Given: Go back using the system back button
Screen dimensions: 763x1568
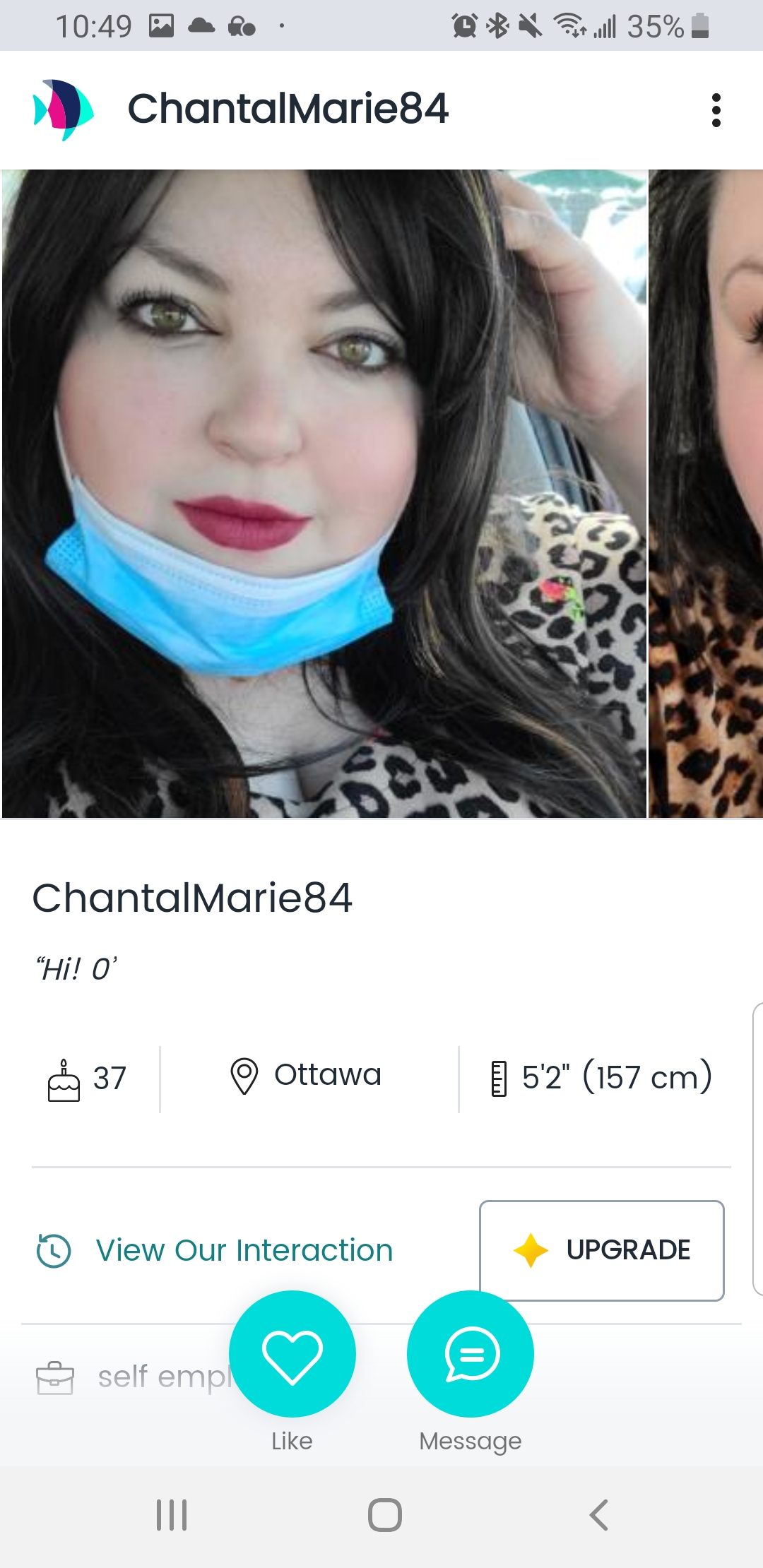Looking at the screenshot, I should (x=598, y=1515).
